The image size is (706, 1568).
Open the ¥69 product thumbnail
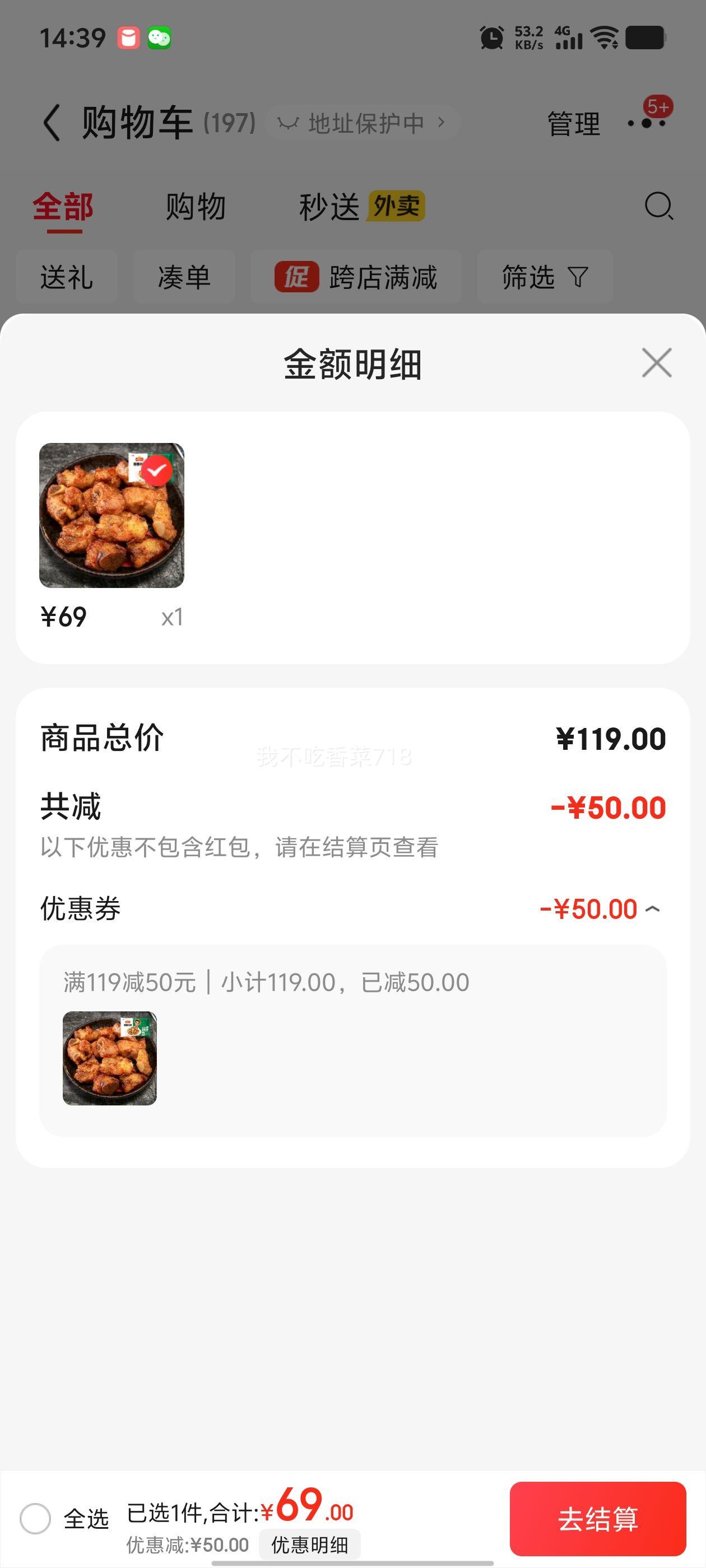click(112, 516)
